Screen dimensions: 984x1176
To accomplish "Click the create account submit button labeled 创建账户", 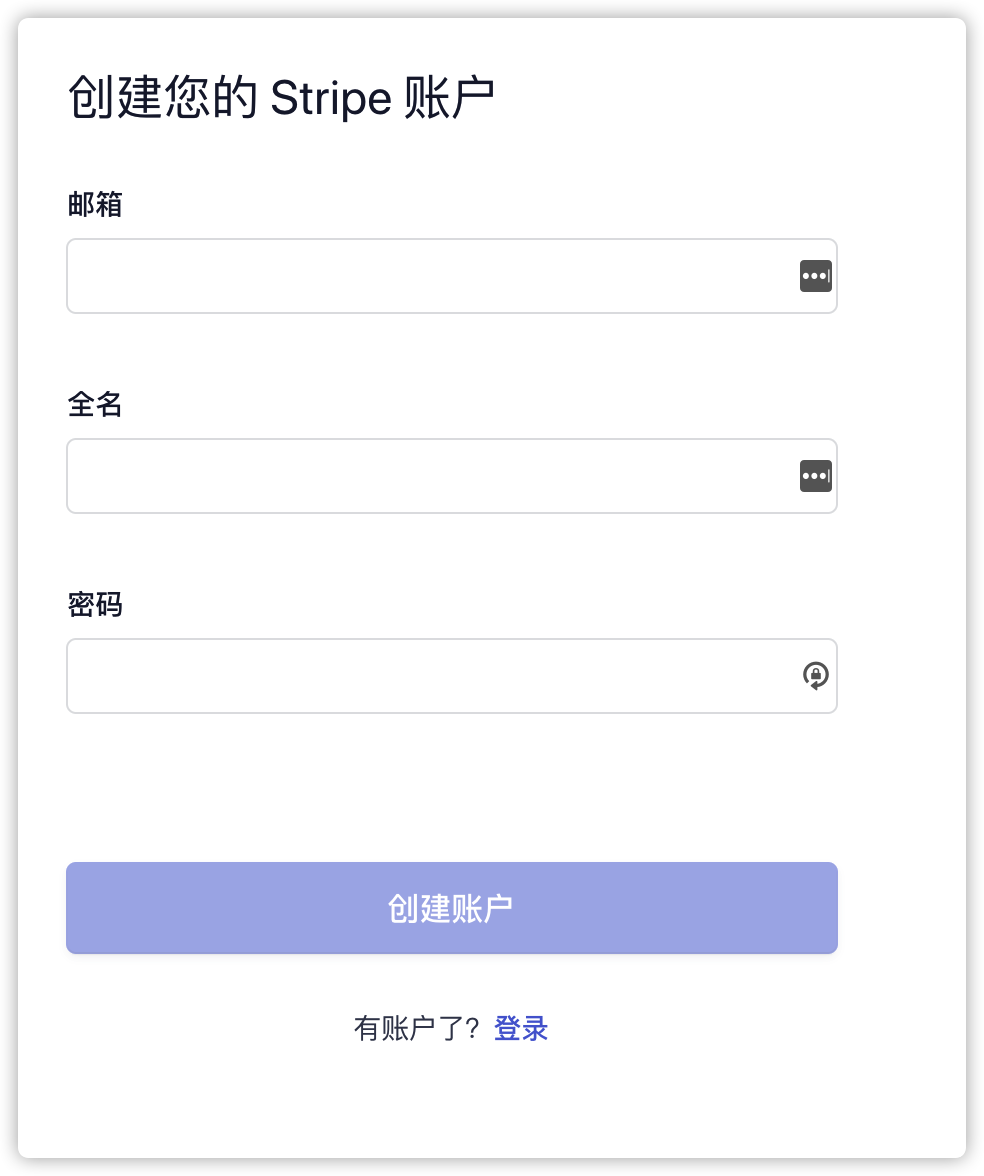I will pyautogui.click(x=451, y=907).
